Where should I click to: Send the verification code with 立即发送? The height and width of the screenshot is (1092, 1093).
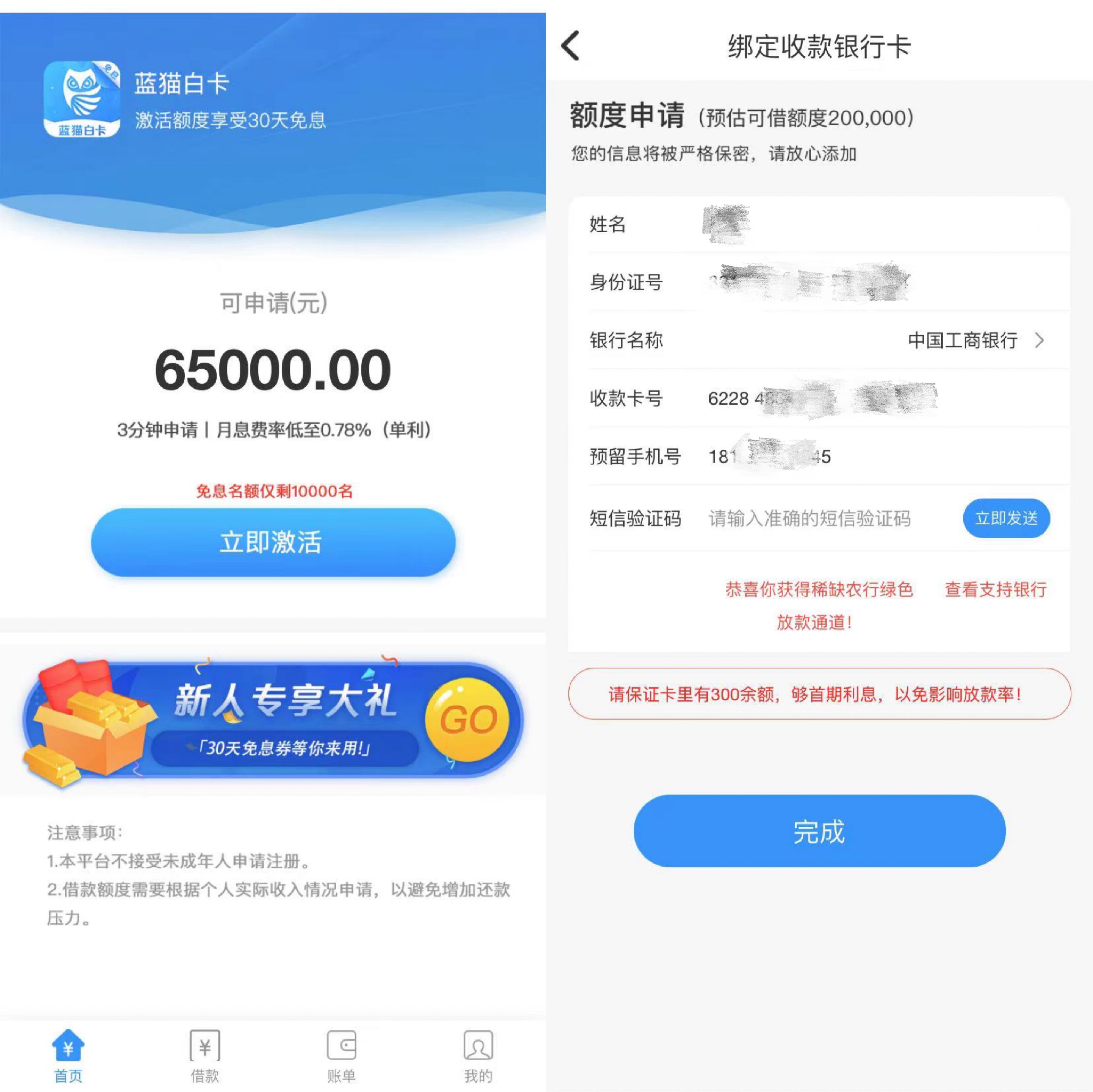click(1006, 518)
